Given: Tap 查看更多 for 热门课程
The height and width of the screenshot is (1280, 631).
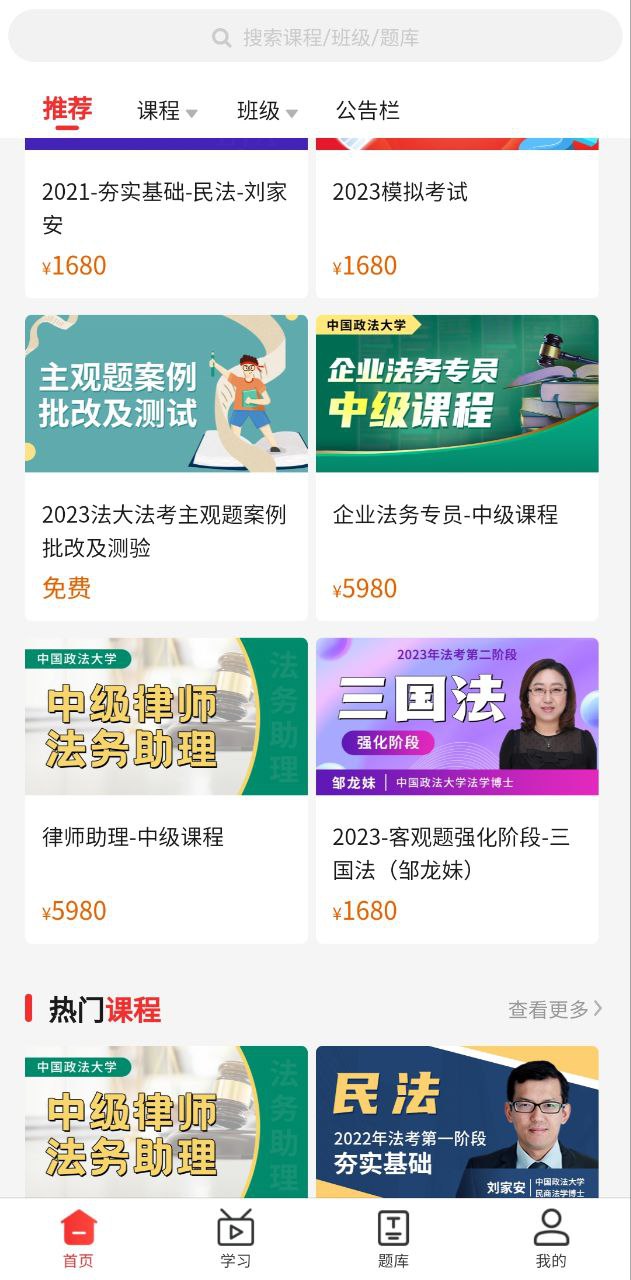Looking at the screenshot, I should [555, 1010].
